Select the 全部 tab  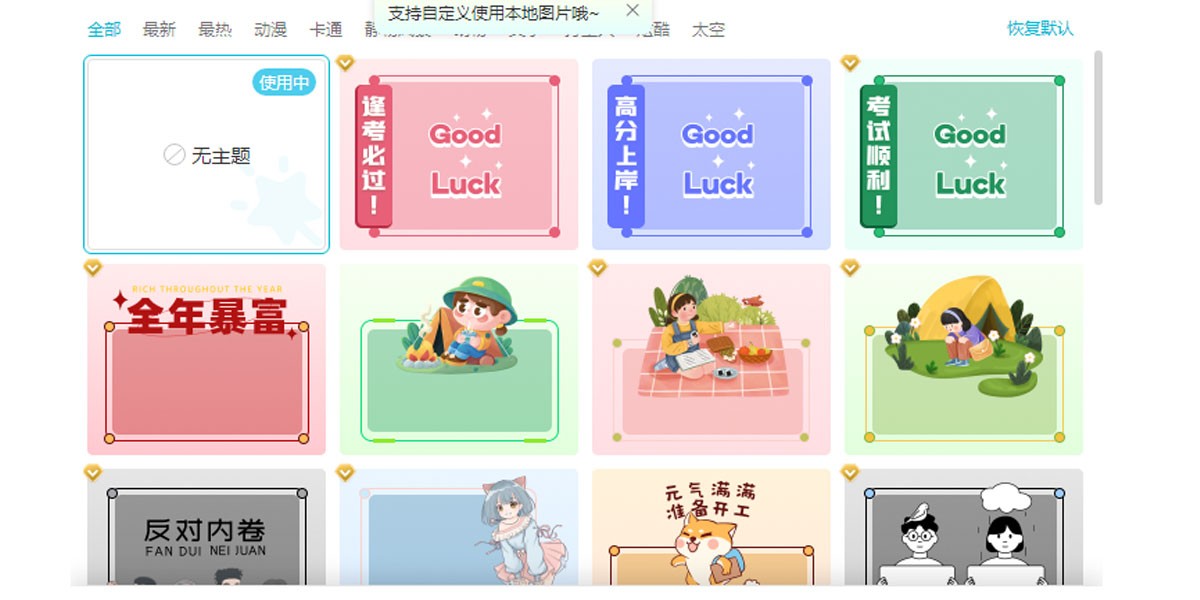pyautogui.click(x=104, y=30)
